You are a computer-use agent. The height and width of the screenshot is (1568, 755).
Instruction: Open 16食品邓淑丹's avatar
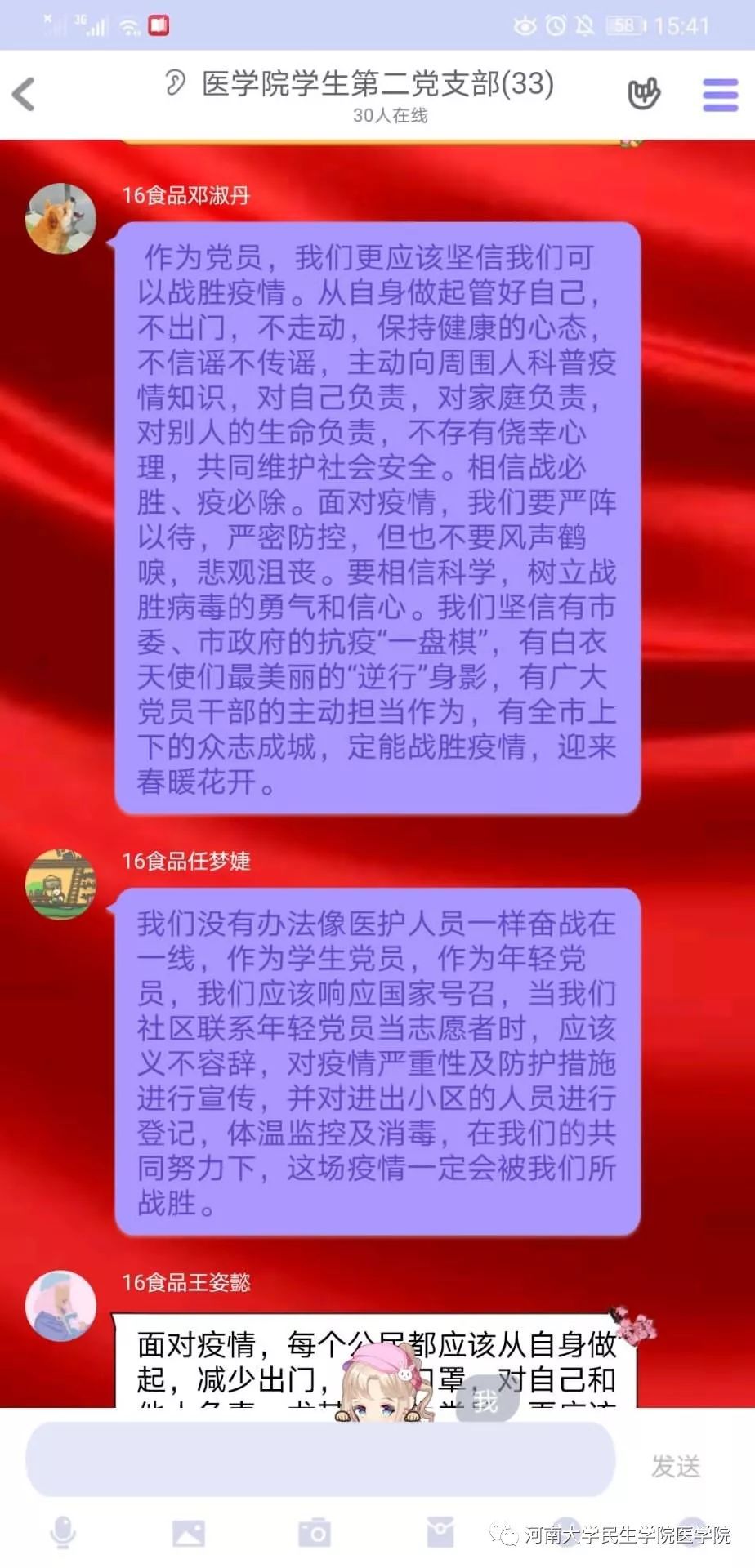(61, 219)
